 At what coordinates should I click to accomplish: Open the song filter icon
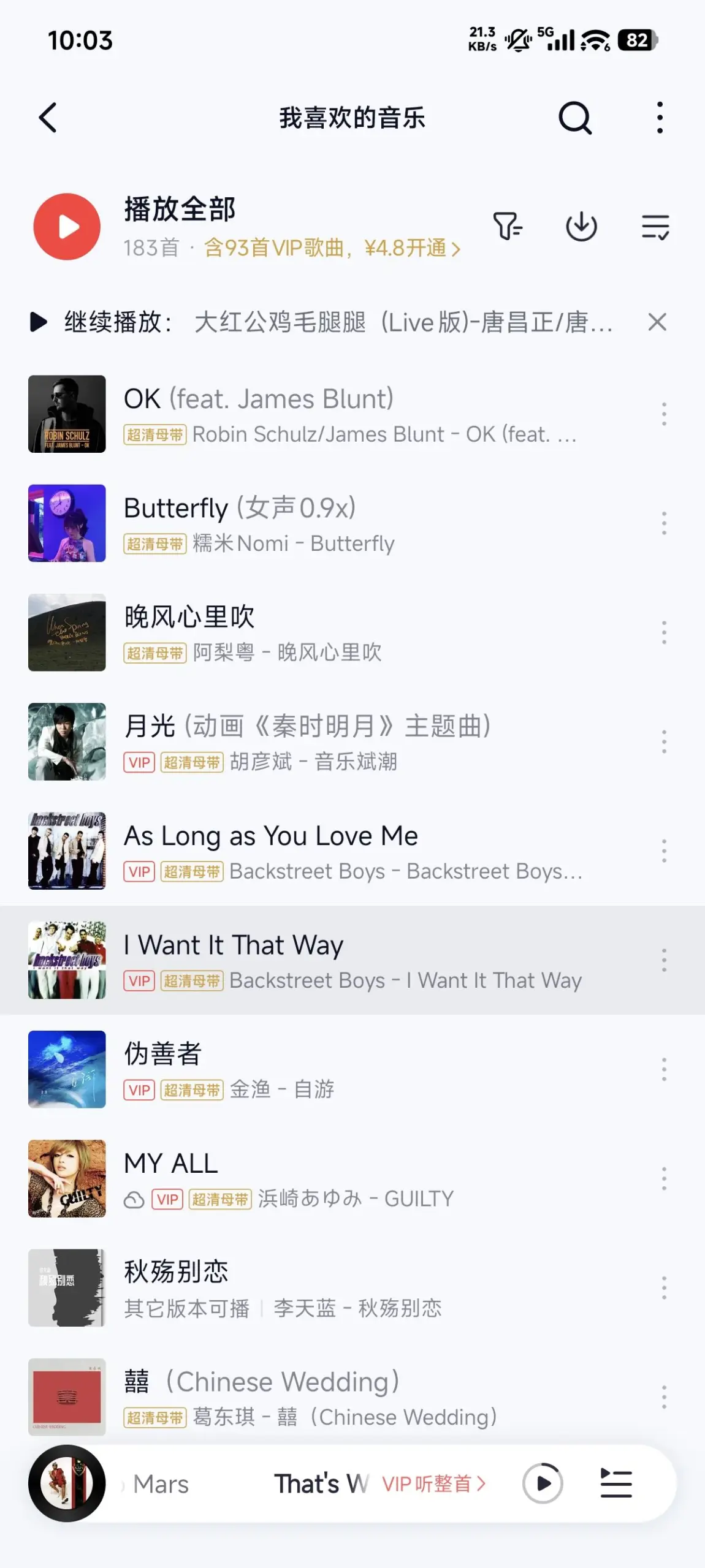(x=508, y=227)
